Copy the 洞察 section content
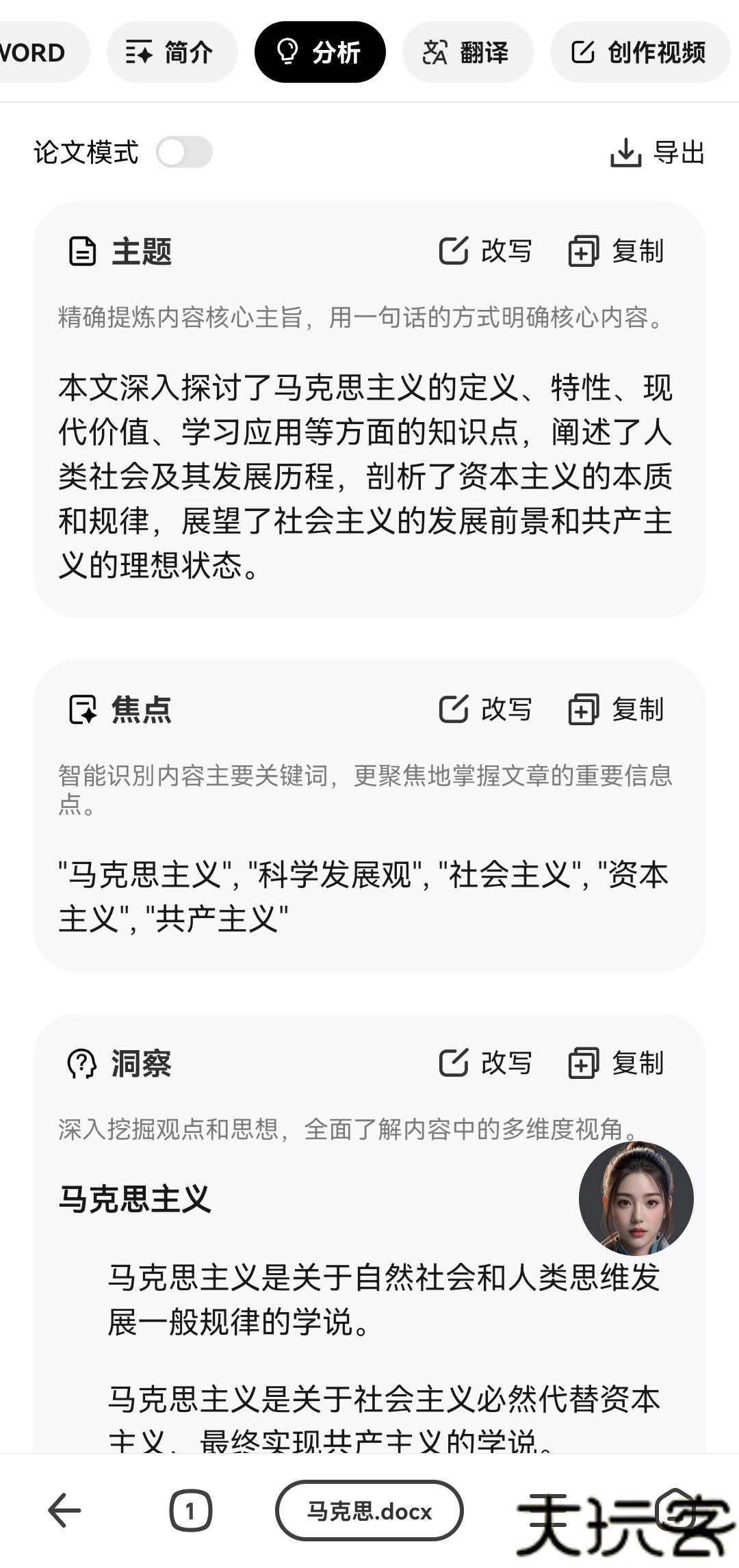This screenshot has height=1568, width=739. coord(617,1063)
